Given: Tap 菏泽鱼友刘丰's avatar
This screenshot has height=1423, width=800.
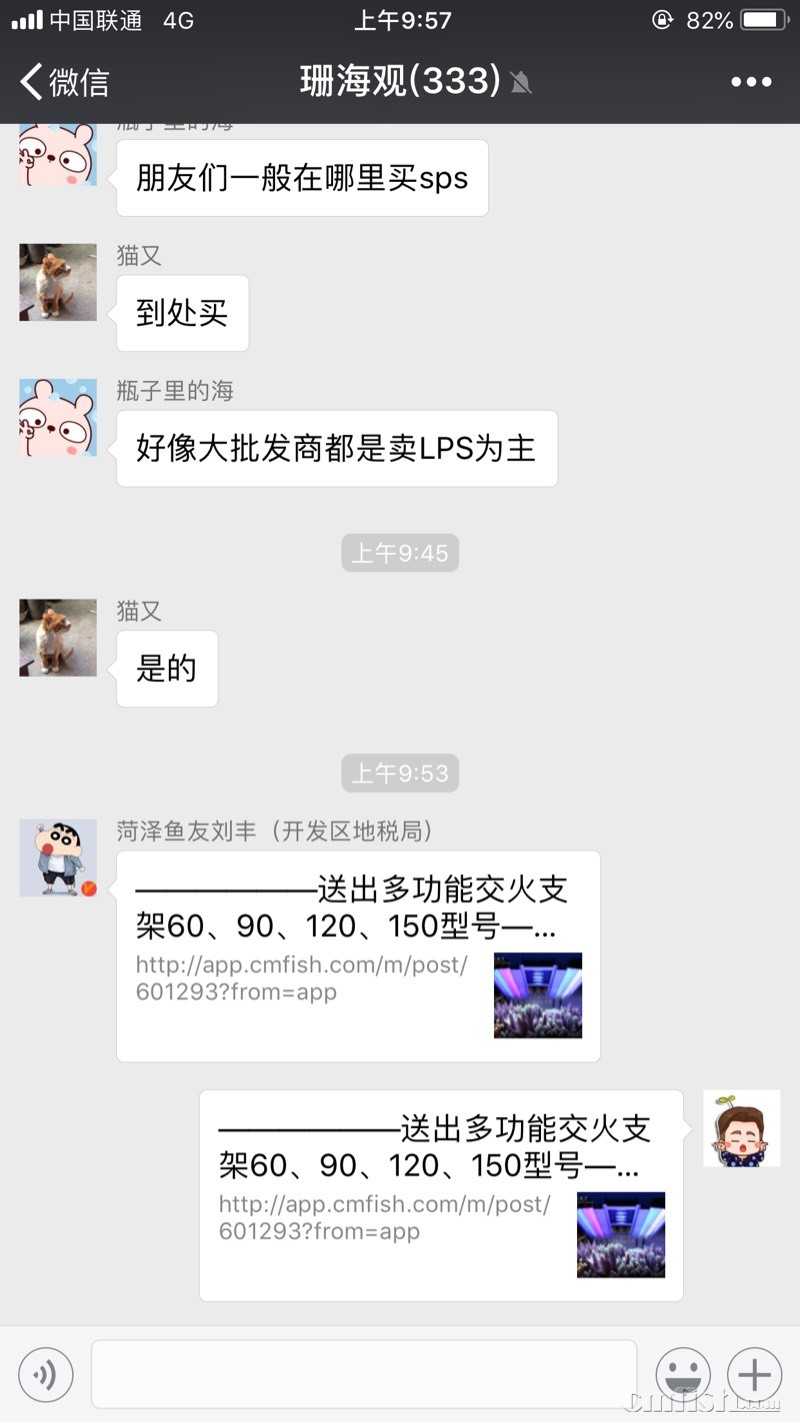Looking at the screenshot, I should [57, 857].
